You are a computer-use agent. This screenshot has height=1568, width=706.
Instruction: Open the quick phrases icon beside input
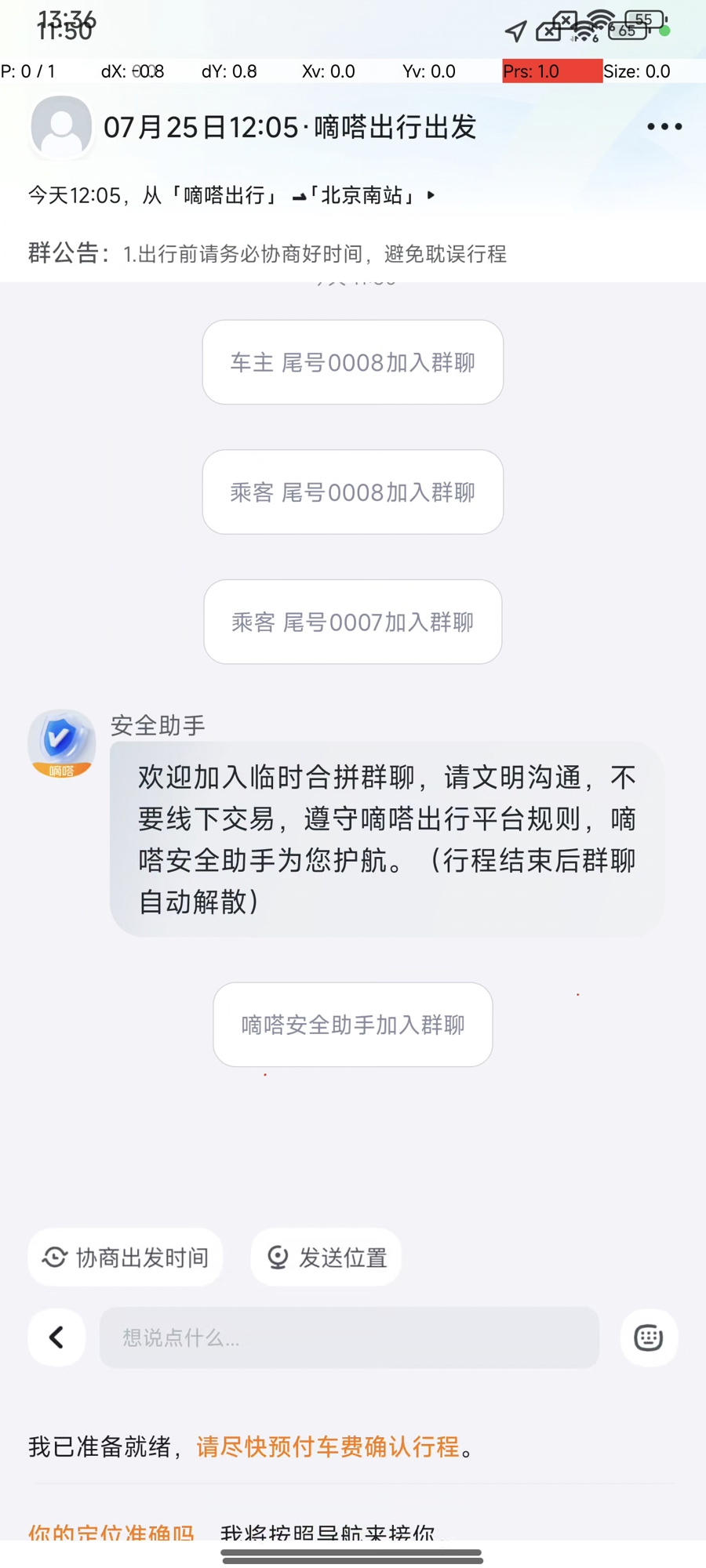649,1338
